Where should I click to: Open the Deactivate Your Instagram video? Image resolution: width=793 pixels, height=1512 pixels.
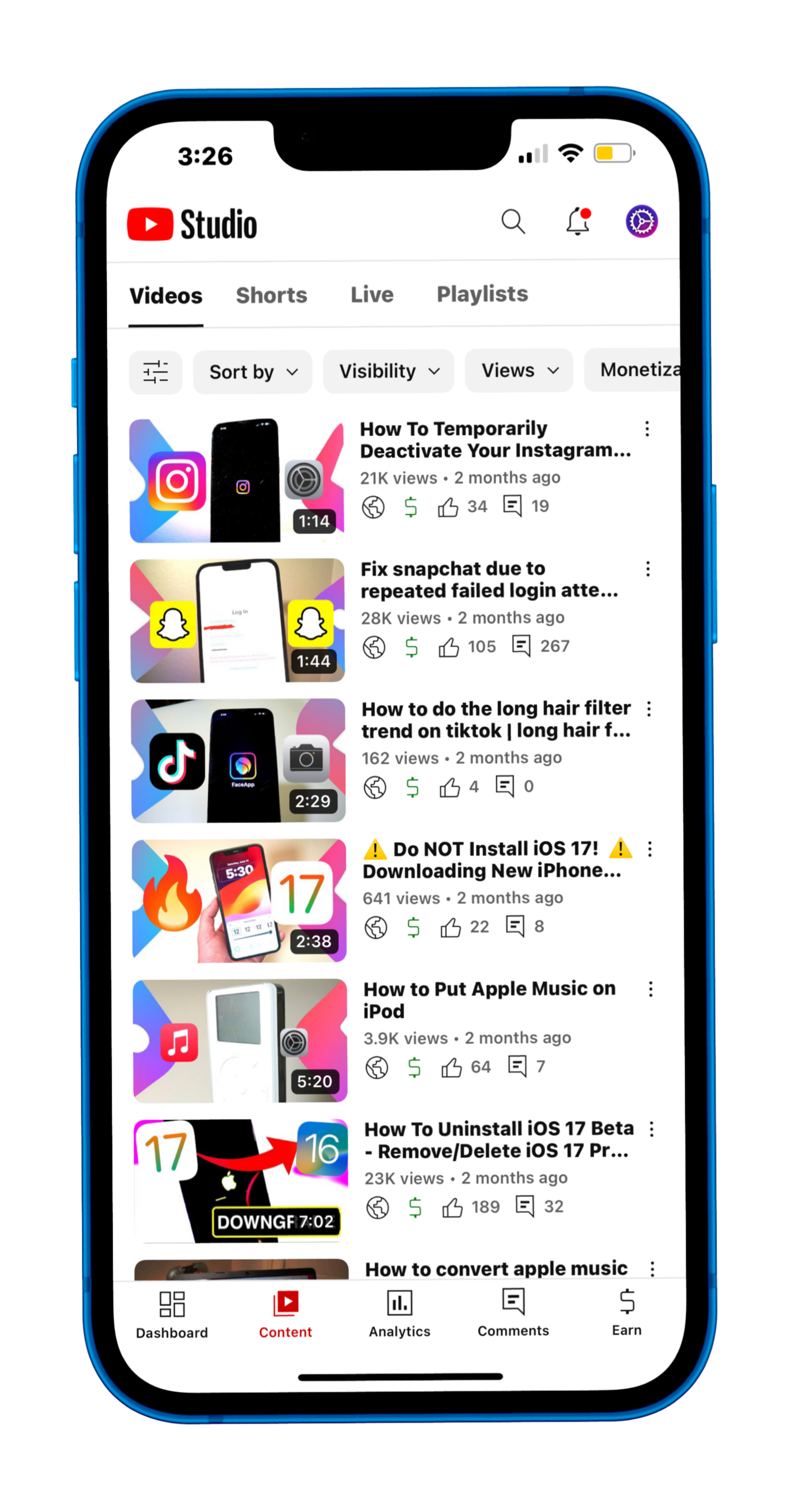click(237, 480)
